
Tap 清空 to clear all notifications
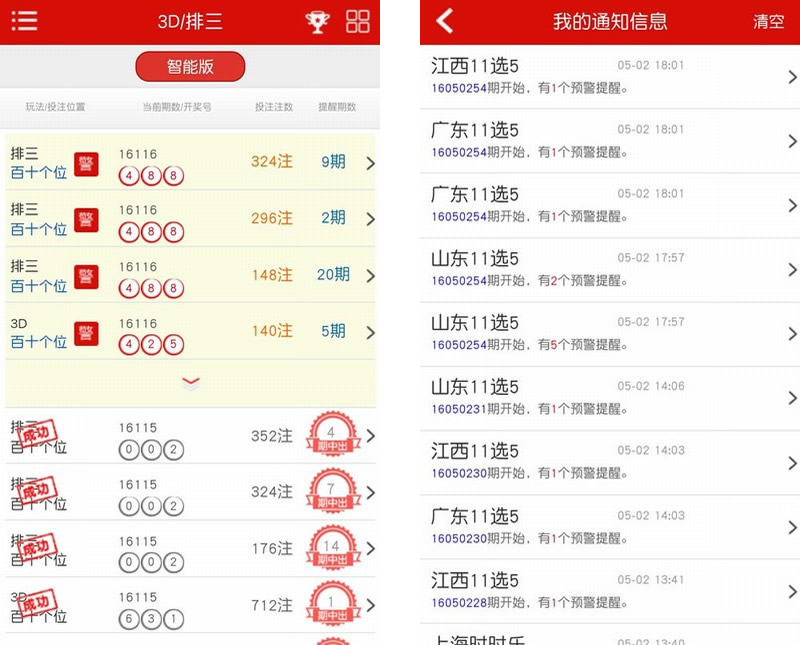click(768, 22)
